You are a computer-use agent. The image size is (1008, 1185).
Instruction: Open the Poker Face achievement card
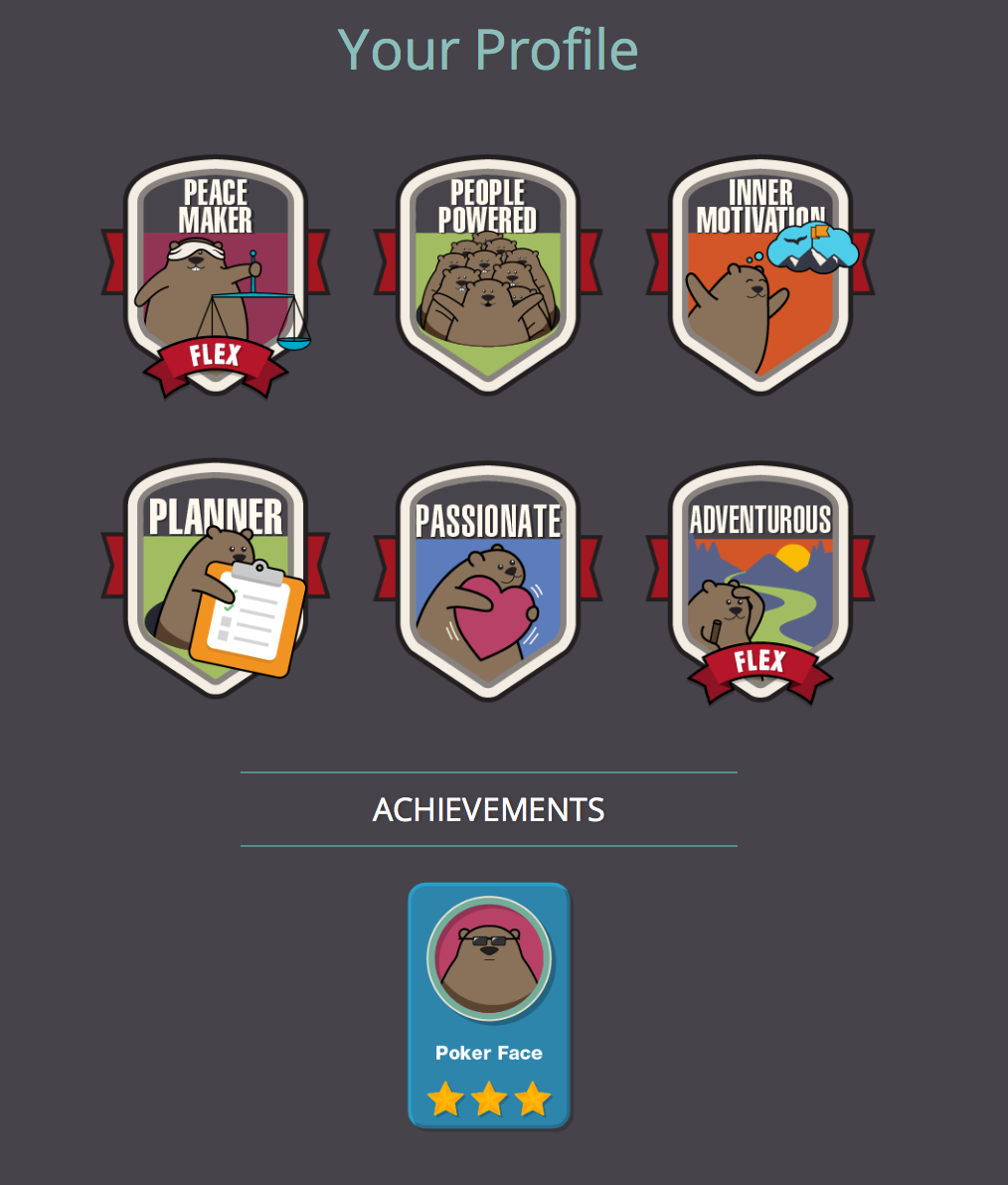489,1004
